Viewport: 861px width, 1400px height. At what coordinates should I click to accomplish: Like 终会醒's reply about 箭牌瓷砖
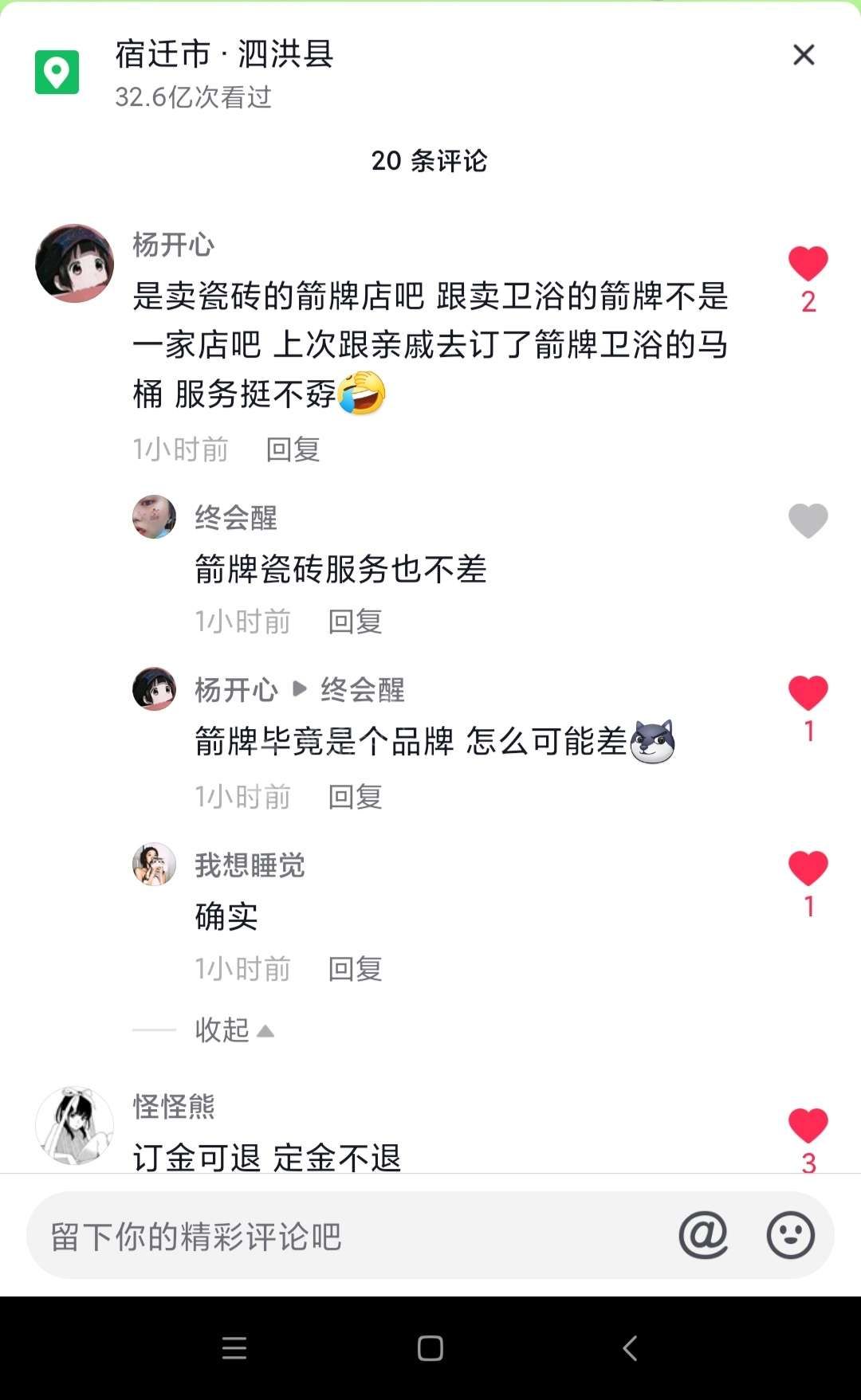tap(808, 522)
